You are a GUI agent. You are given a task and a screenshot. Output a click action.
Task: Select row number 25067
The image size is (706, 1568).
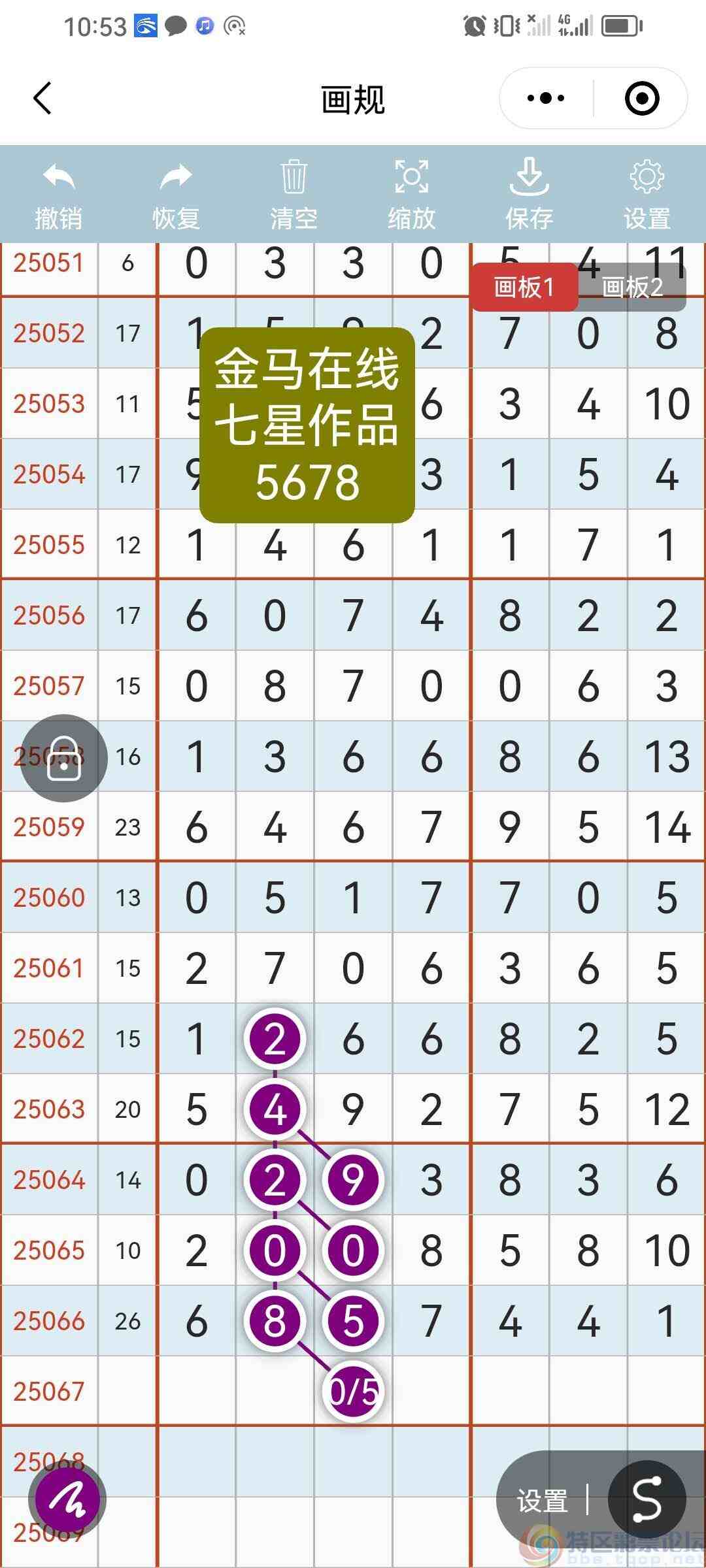[x=49, y=1392]
